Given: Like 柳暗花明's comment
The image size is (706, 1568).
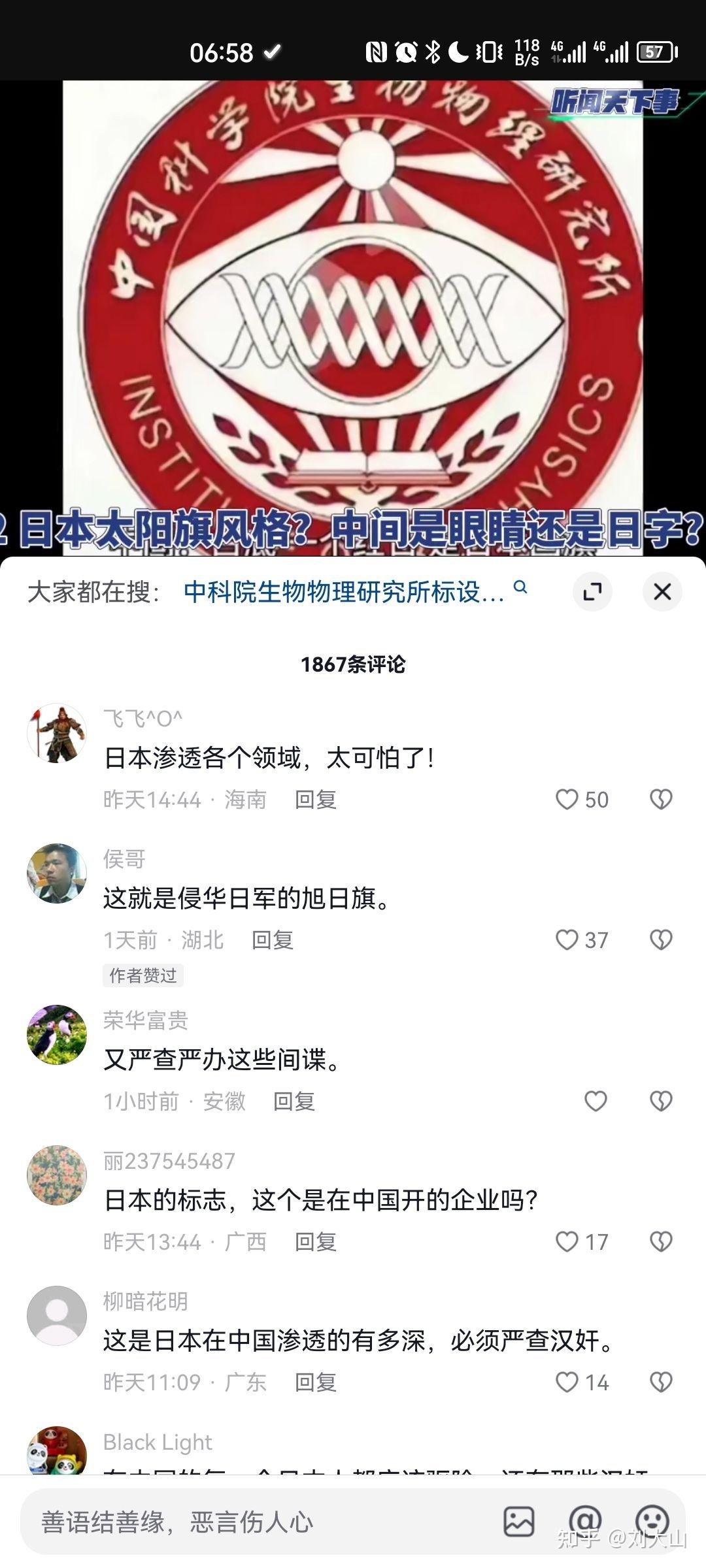Looking at the screenshot, I should 567,1382.
